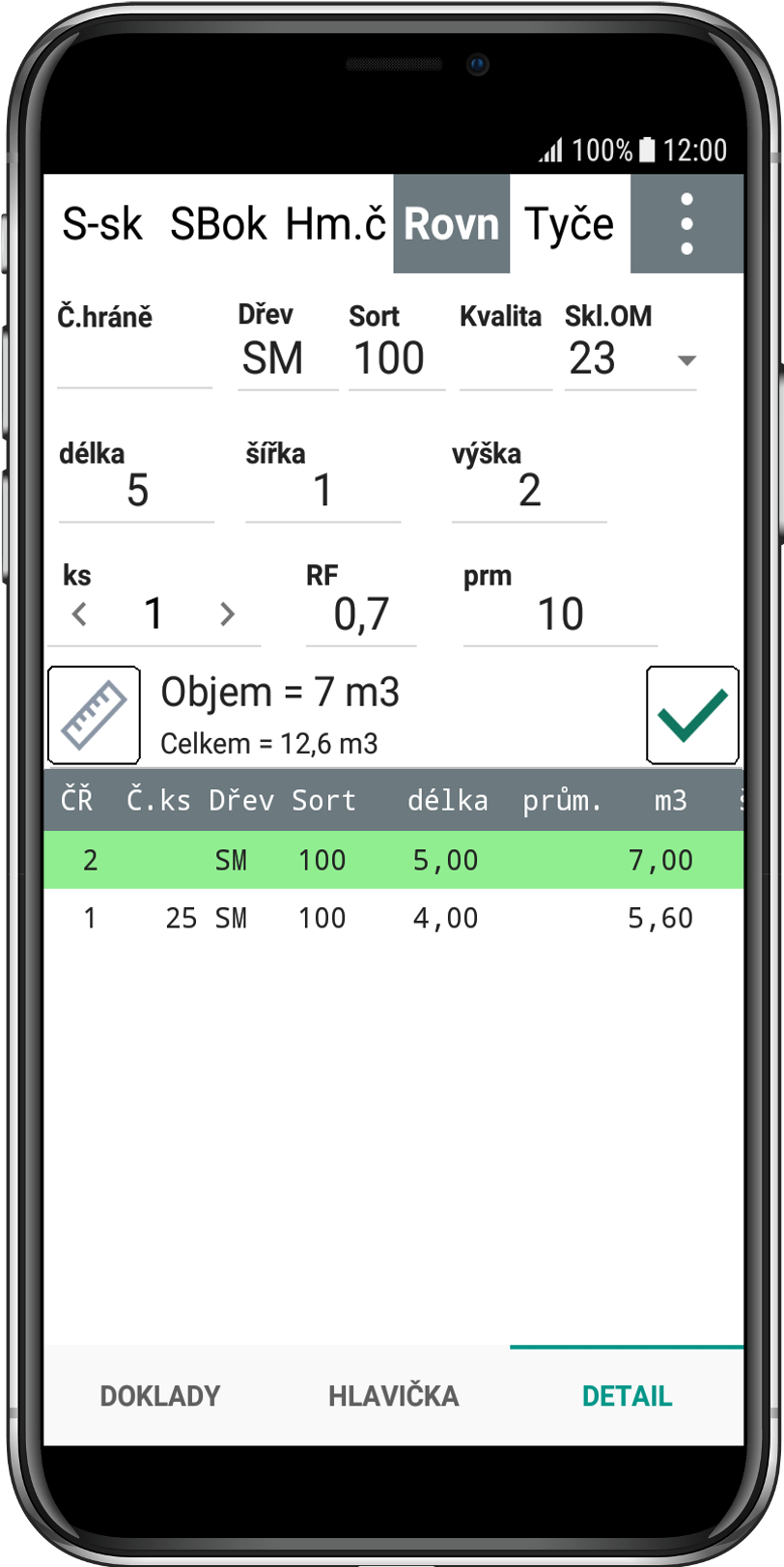The image size is (784, 1567).
Task: Edit the šířka field
Action: click(322, 491)
